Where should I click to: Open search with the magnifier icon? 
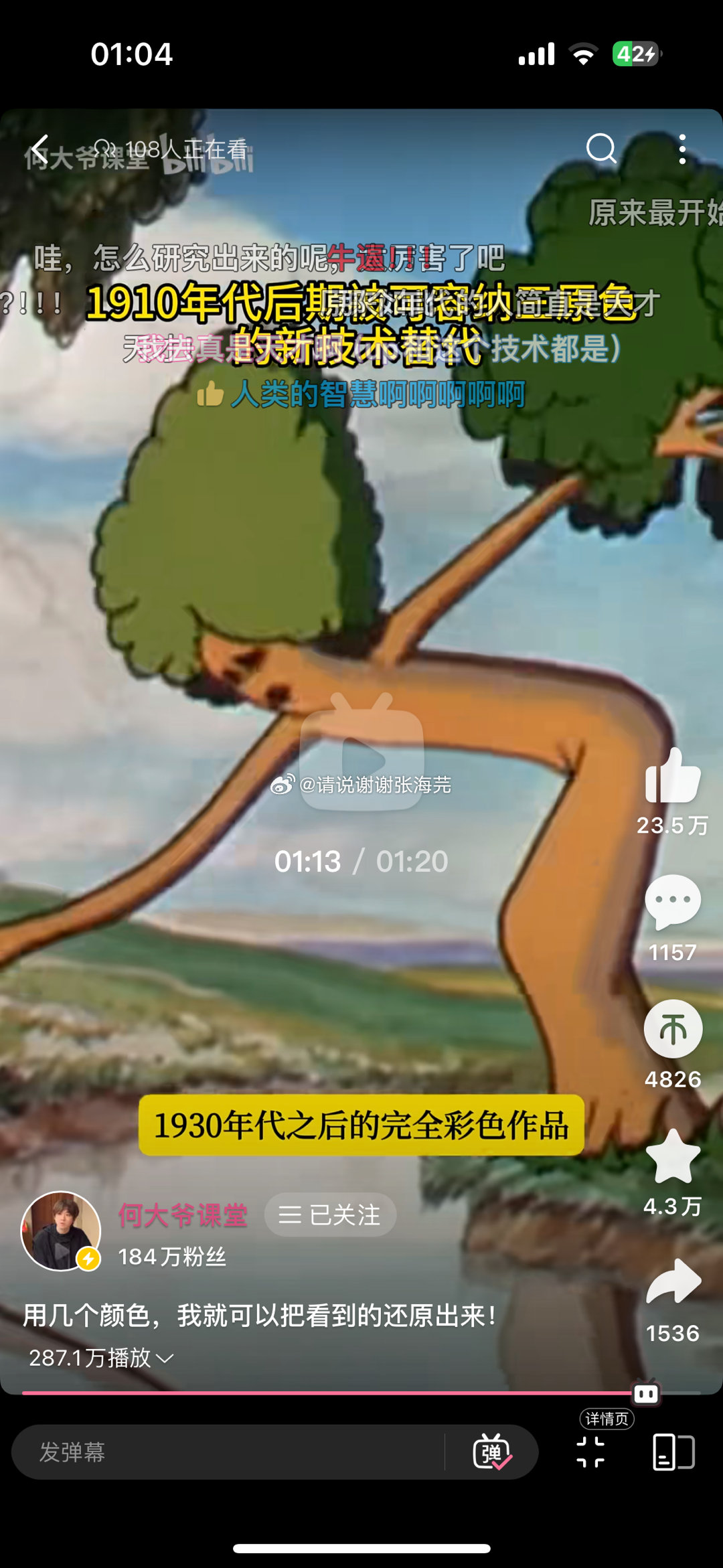[x=600, y=148]
